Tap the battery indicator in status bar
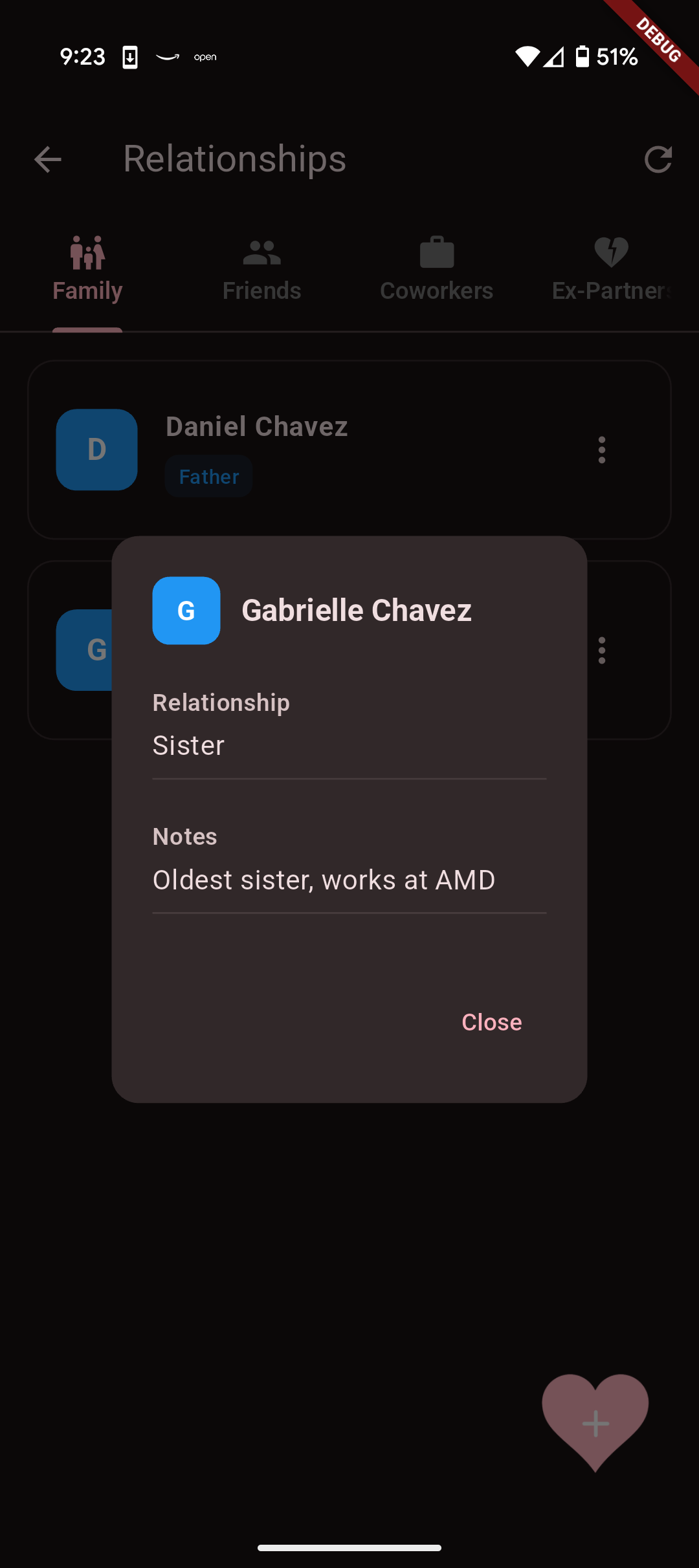Viewport: 699px width, 1568px height. 581,57
